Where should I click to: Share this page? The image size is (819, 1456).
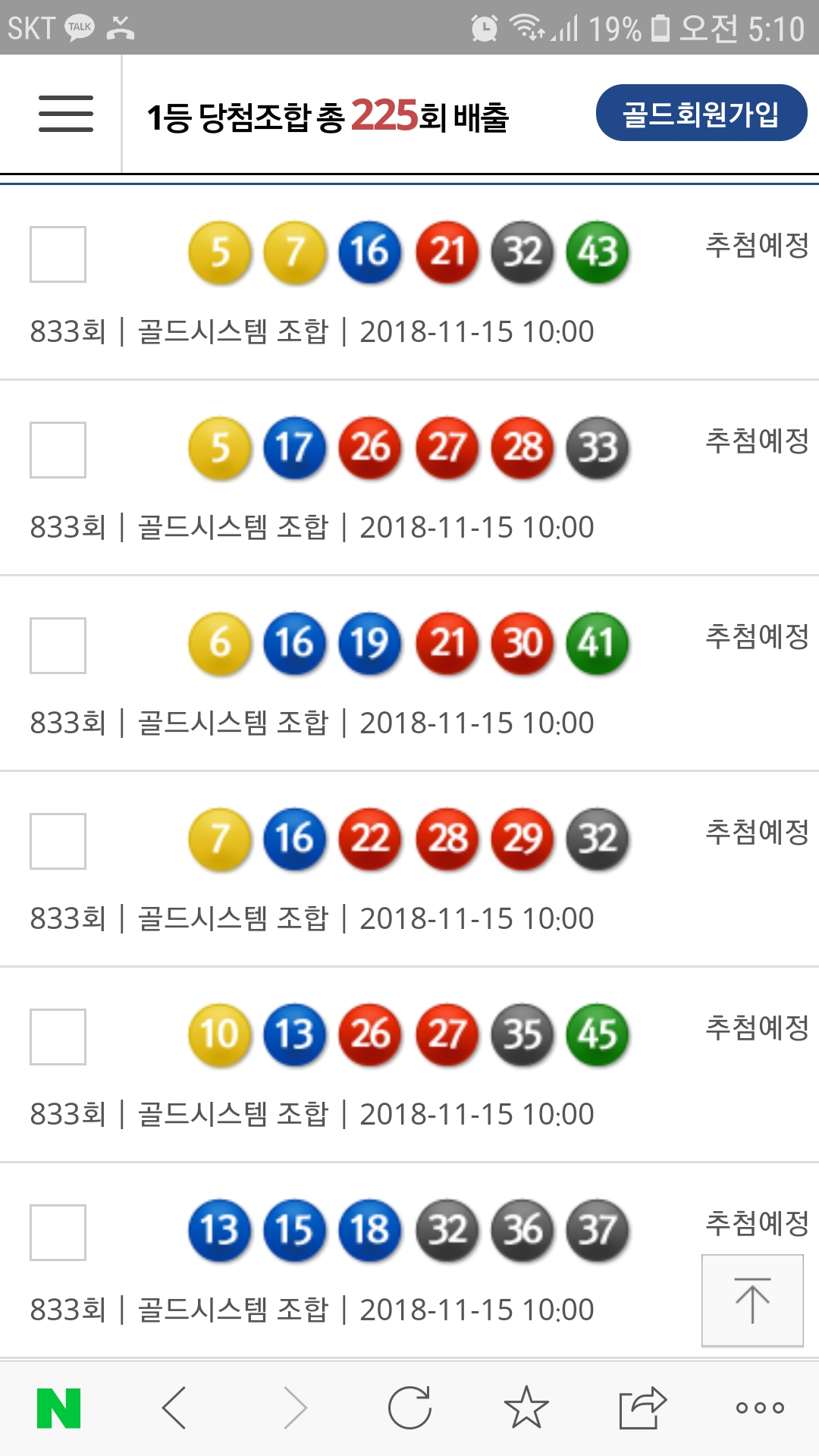click(x=642, y=1408)
